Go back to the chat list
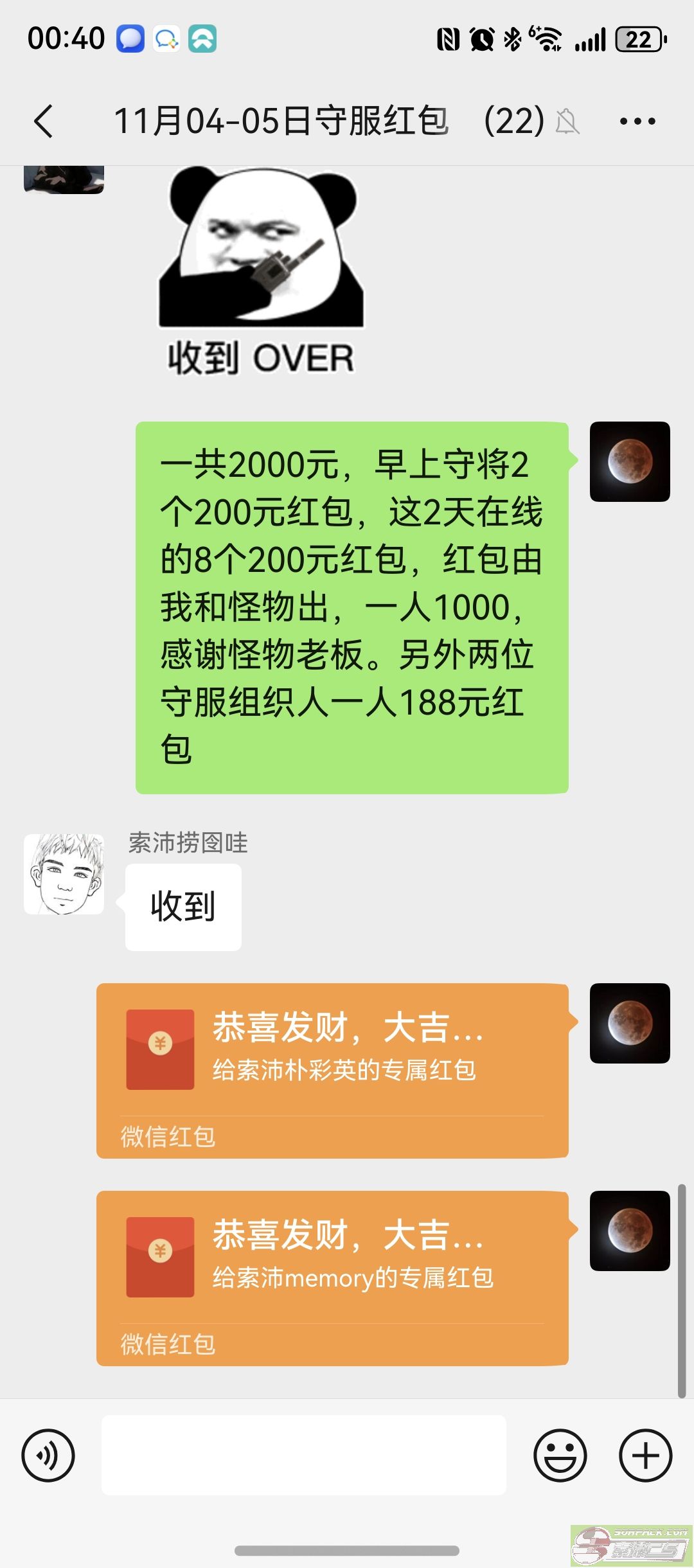Image resolution: width=694 pixels, height=1568 pixels. point(44,121)
